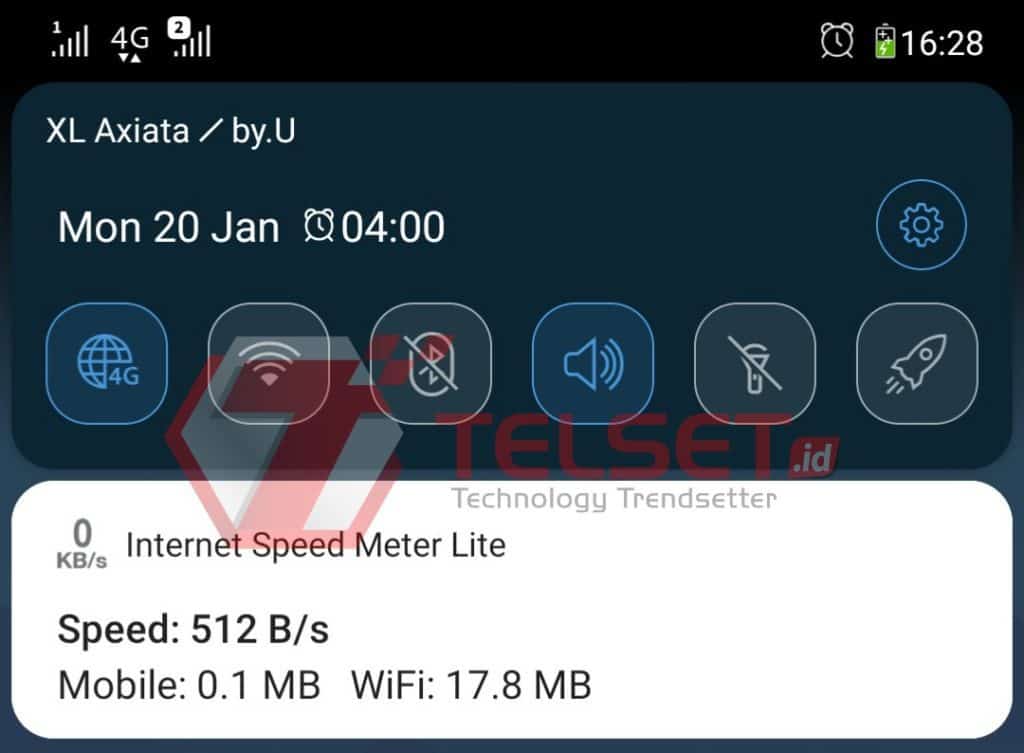Turn on the flashlight
The width and height of the screenshot is (1024, 753).
[754, 363]
